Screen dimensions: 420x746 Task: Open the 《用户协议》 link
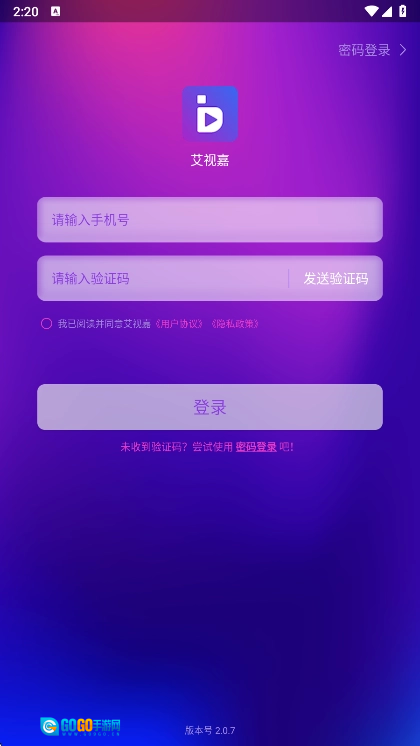(179, 324)
